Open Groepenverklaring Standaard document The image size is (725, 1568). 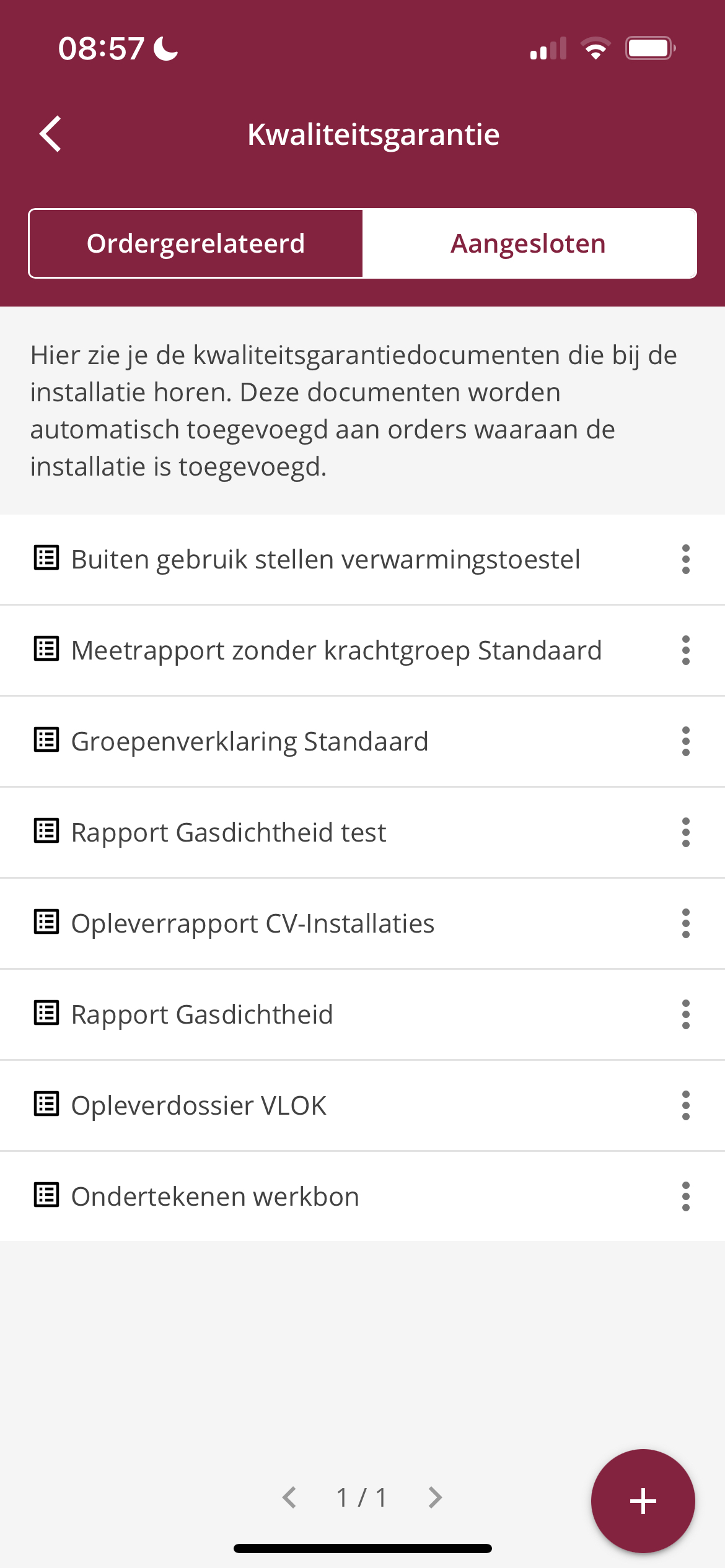[362, 741]
